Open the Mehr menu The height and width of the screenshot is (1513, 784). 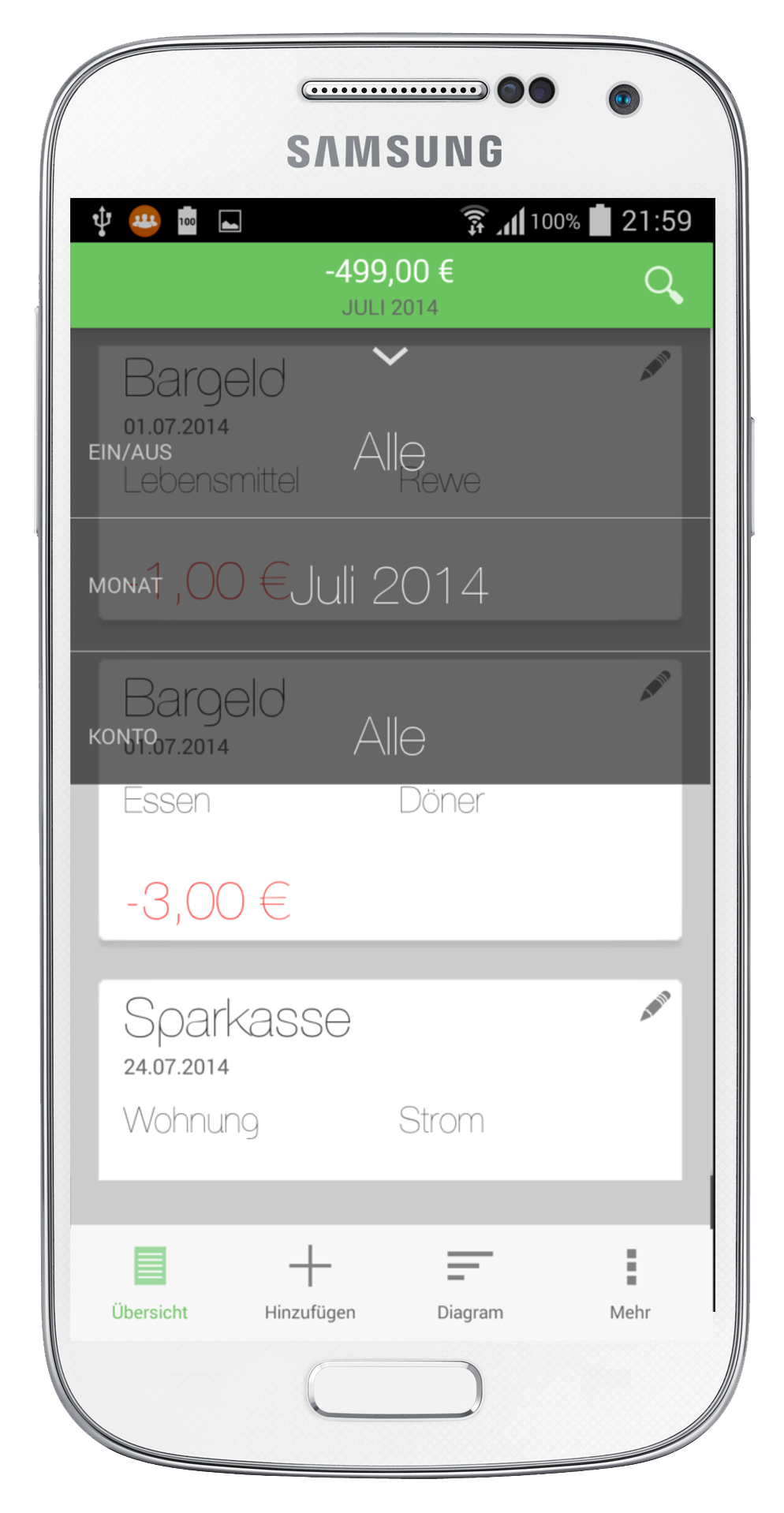[x=630, y=1283]
